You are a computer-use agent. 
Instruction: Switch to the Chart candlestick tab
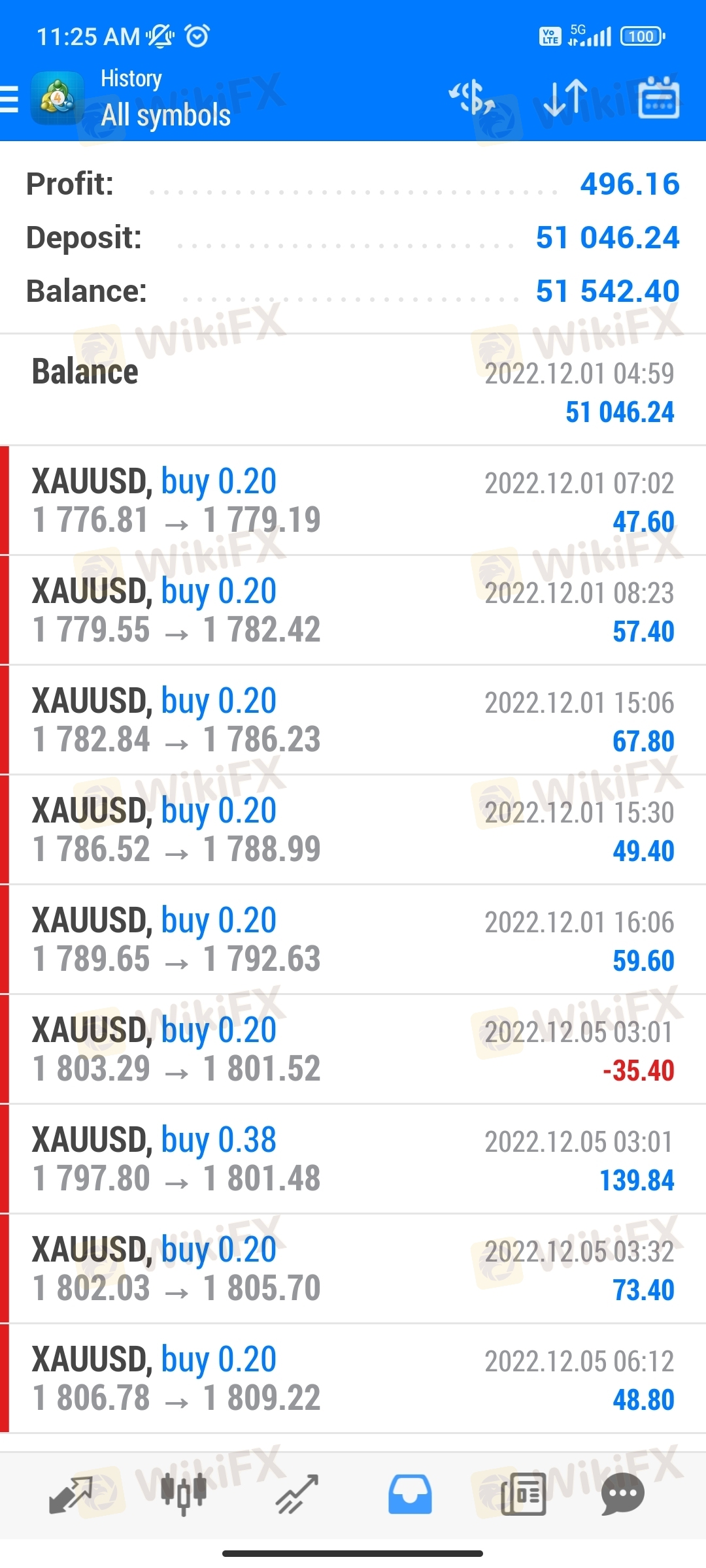click(x=184, y=1494)
